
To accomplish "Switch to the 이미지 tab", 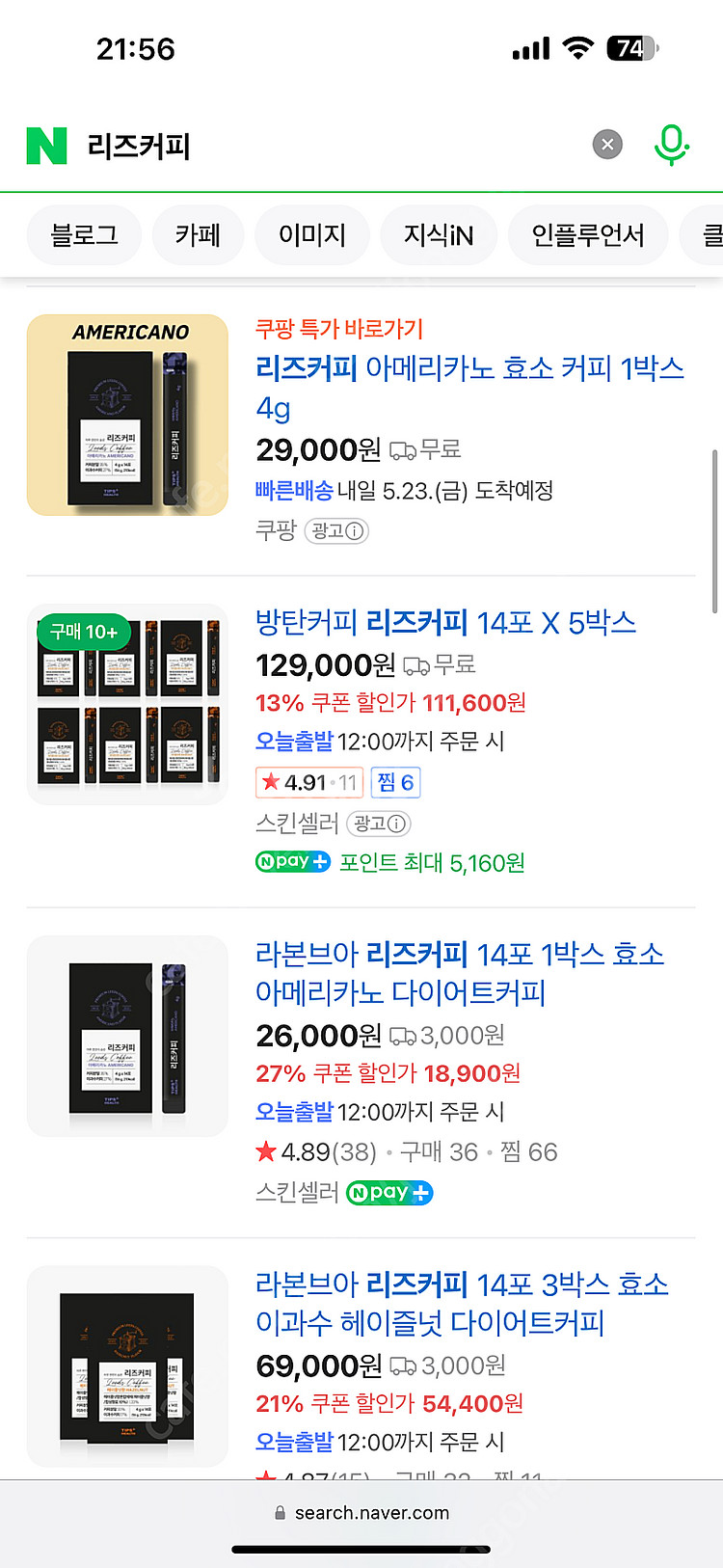I will [311, 234].
